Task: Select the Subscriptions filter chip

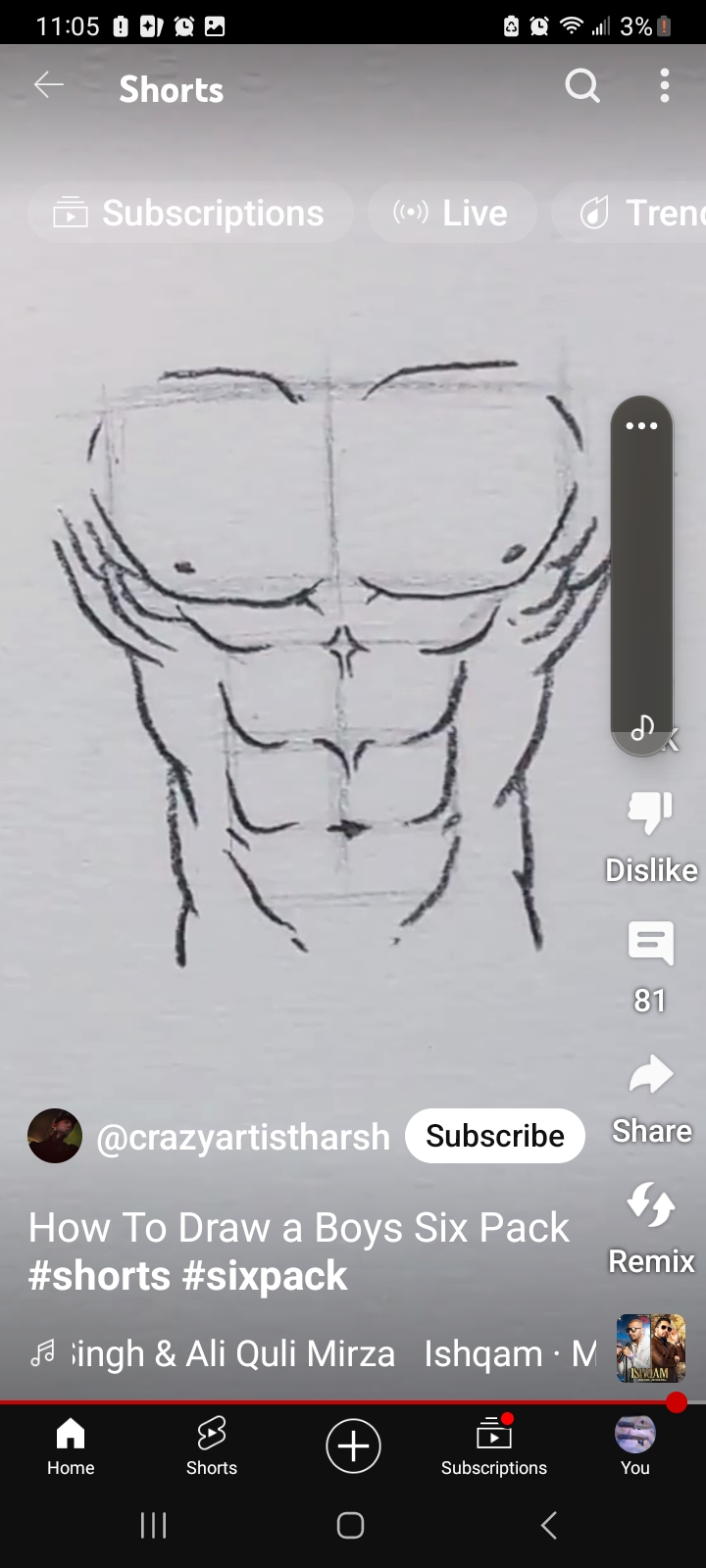Action: point(190,213)
